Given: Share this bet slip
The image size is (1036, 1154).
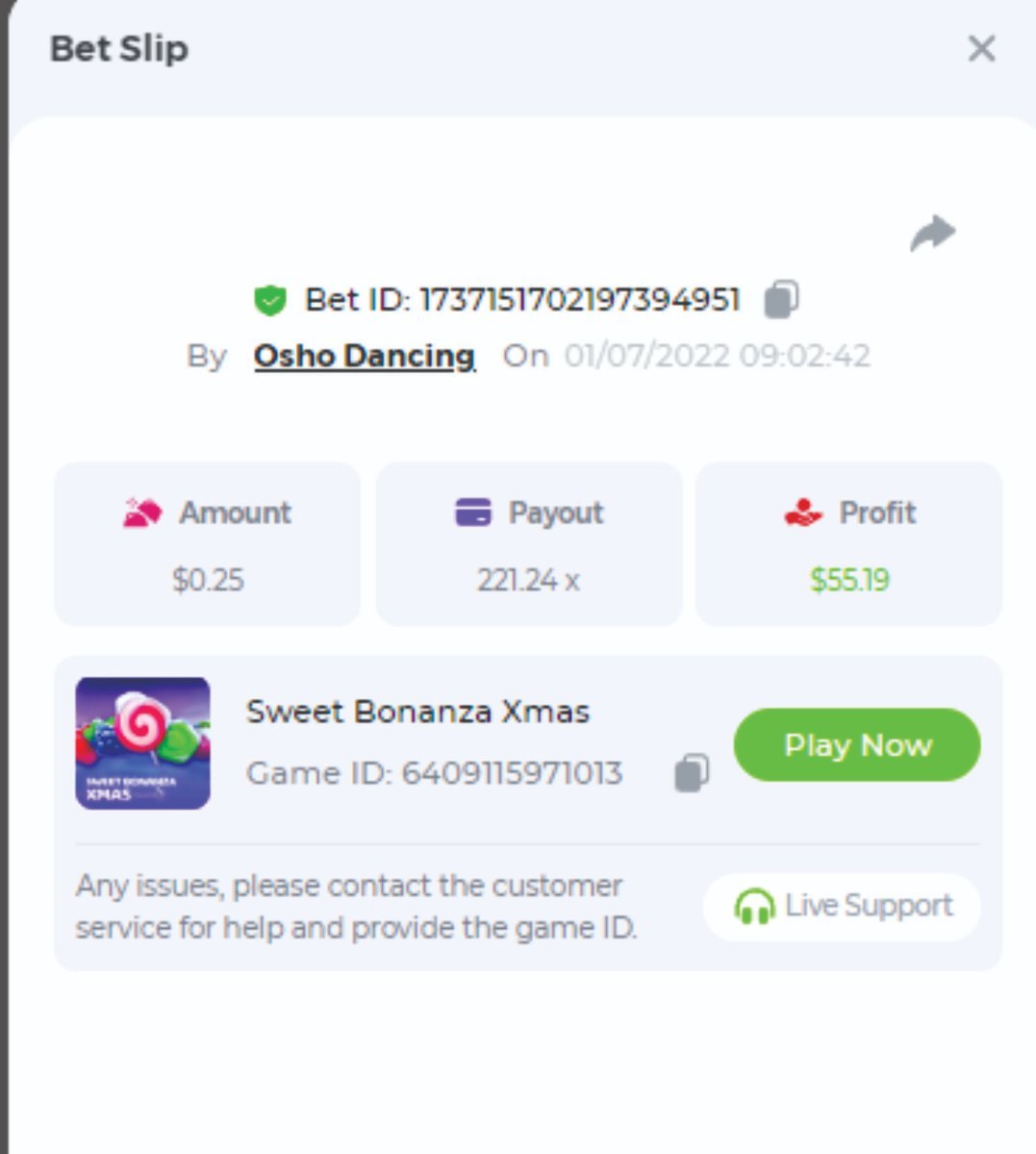Looking at the screenshot, I should click(932, 234).
